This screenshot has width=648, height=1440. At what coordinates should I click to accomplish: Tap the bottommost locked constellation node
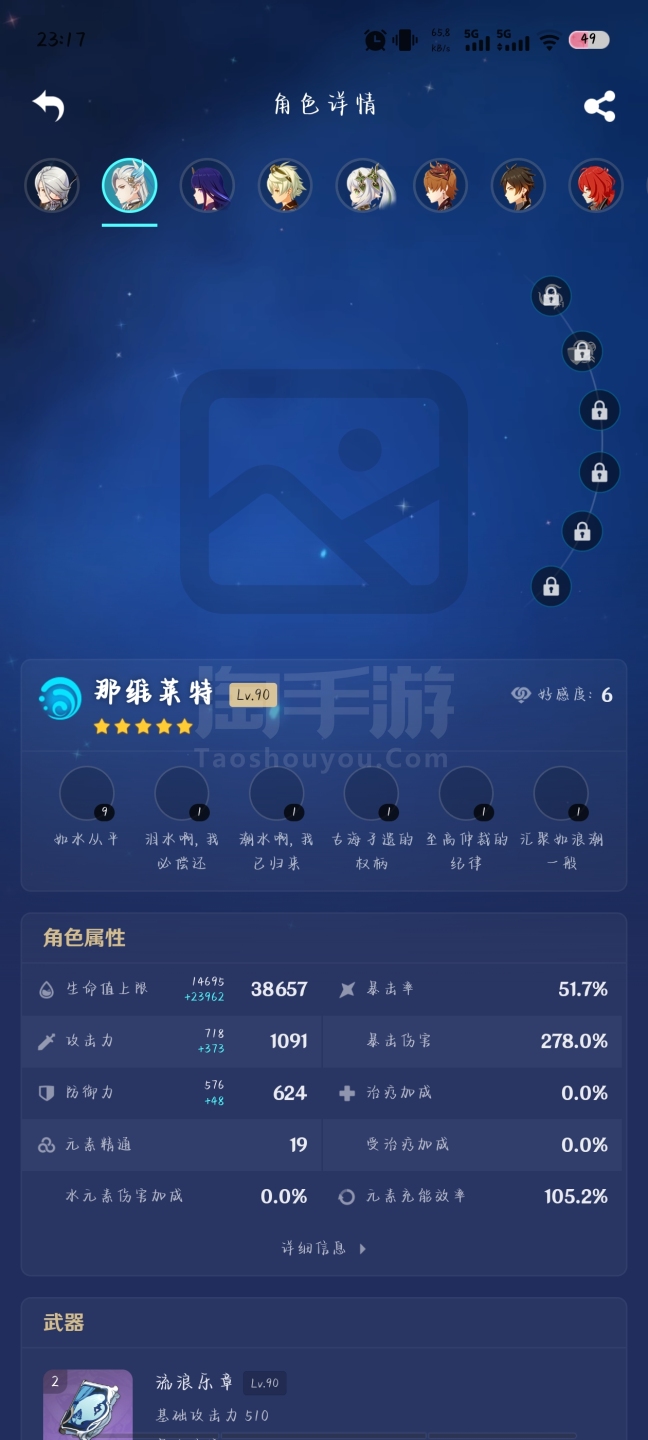point(551,587)
